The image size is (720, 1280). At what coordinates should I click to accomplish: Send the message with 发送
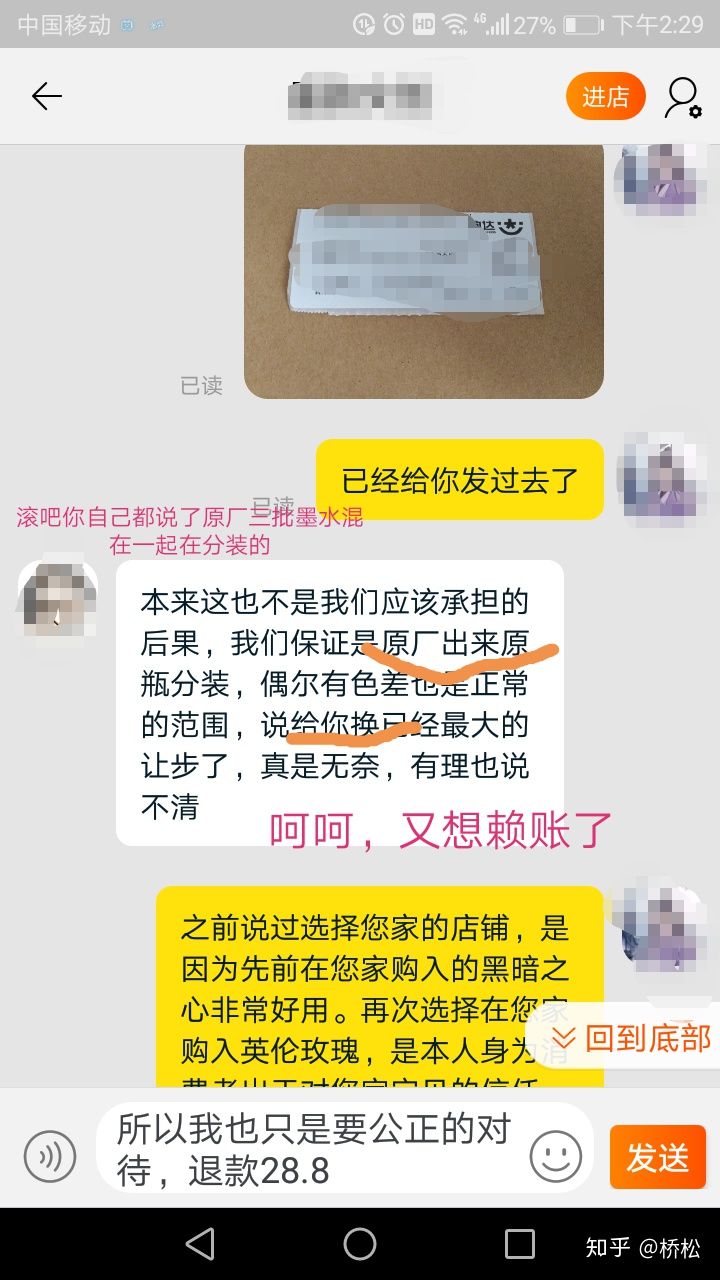click(657, 1157)
